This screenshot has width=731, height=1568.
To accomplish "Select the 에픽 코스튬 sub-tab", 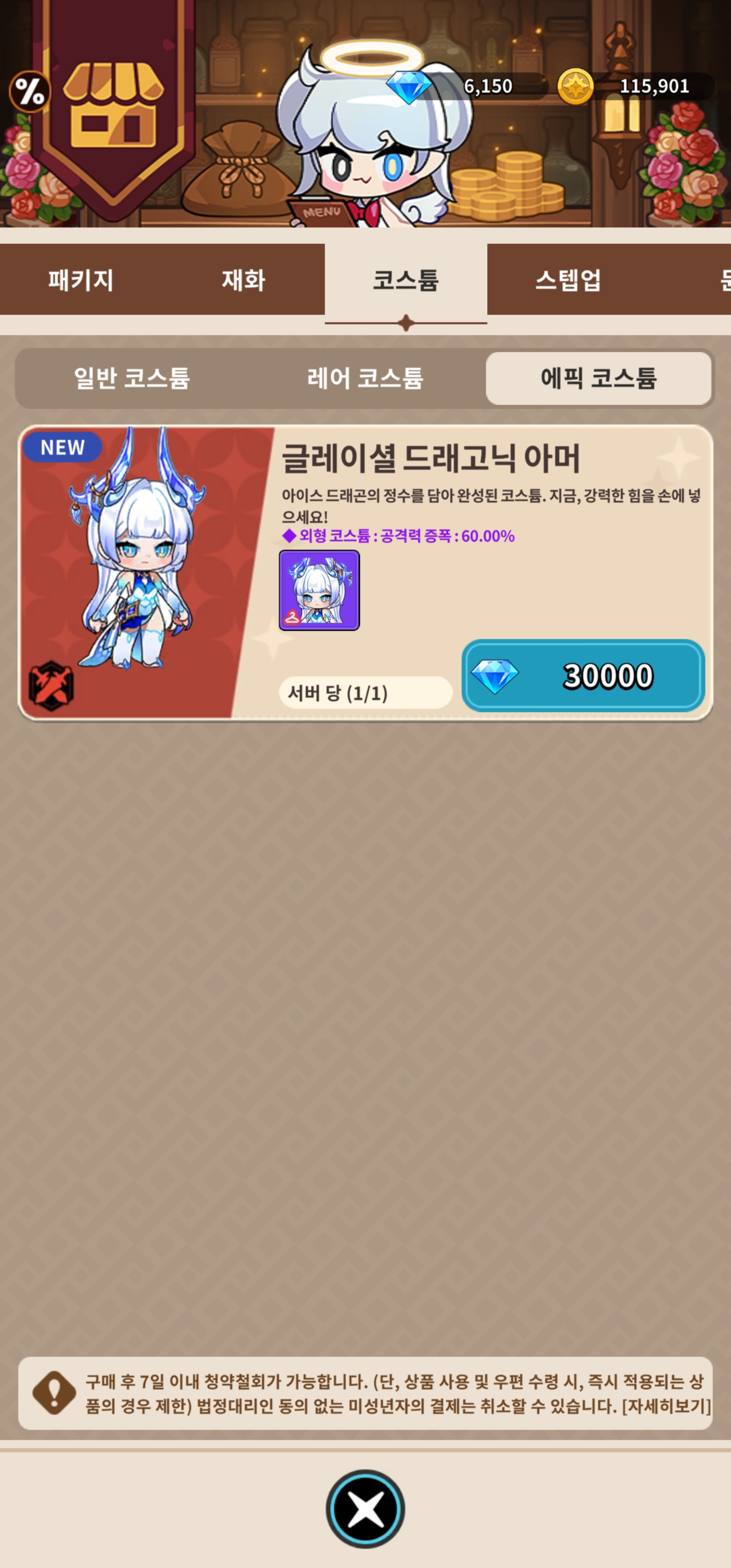I will [599, 378].
